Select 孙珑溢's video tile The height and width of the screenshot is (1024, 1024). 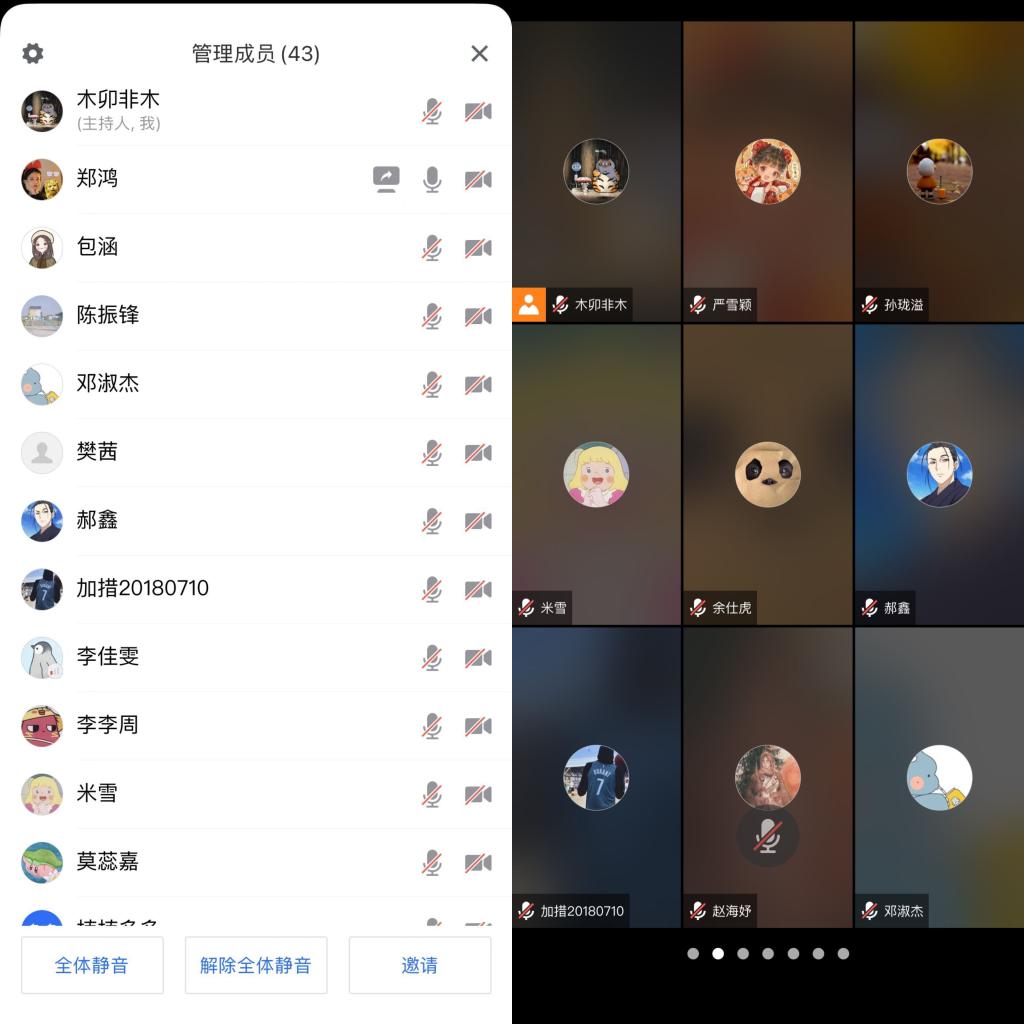tap(939, 172)
